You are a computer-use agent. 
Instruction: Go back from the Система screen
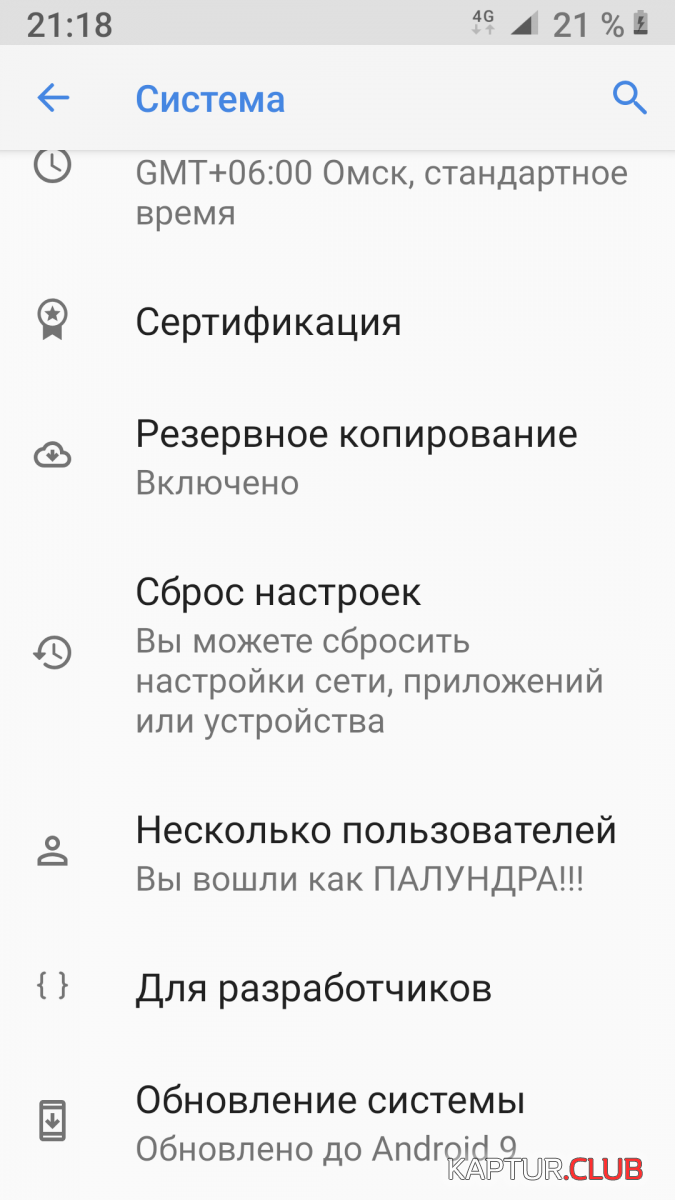tap(53, 98)
